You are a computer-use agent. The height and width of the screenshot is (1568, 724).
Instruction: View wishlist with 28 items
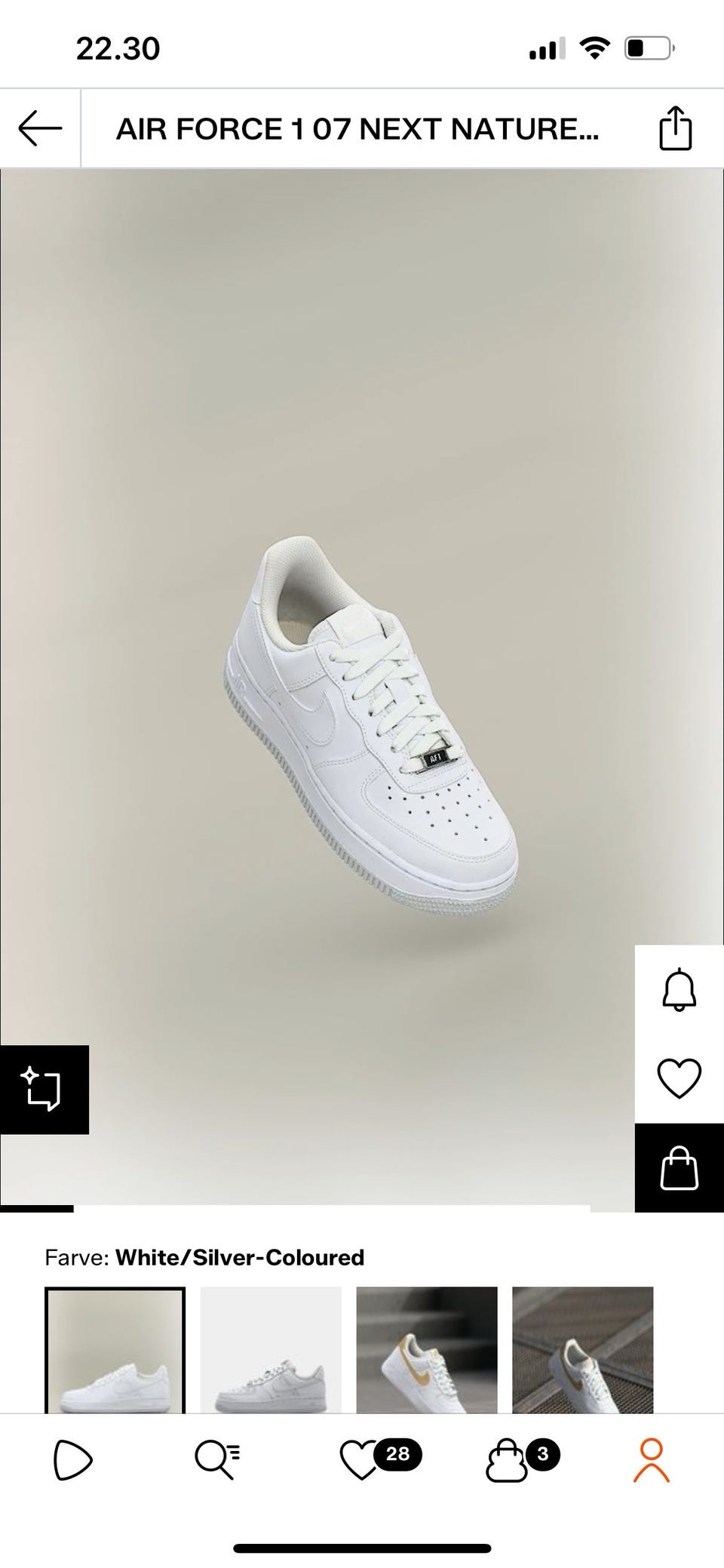pyautogui.click(x=362, y=1459)
